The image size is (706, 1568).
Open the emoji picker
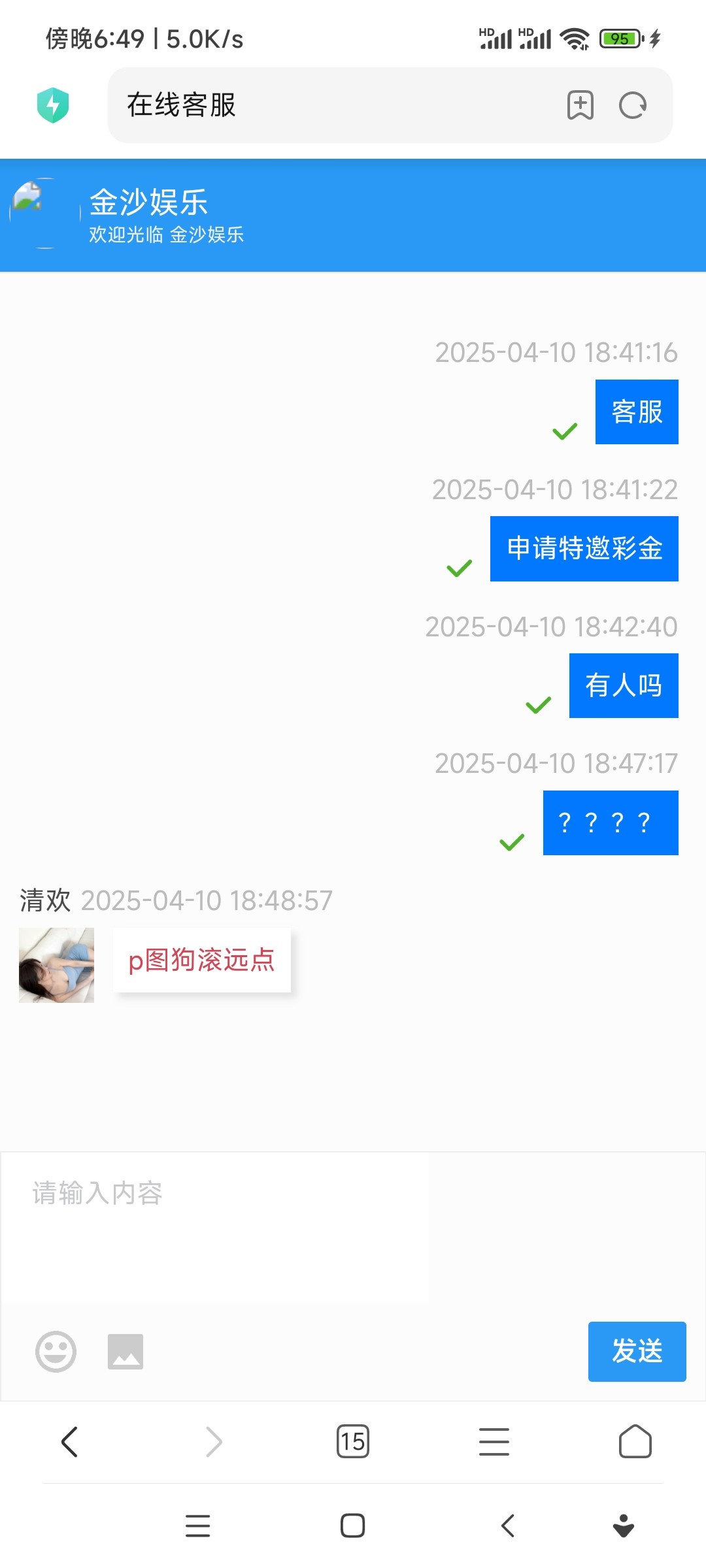click(x=56, y=1352)
